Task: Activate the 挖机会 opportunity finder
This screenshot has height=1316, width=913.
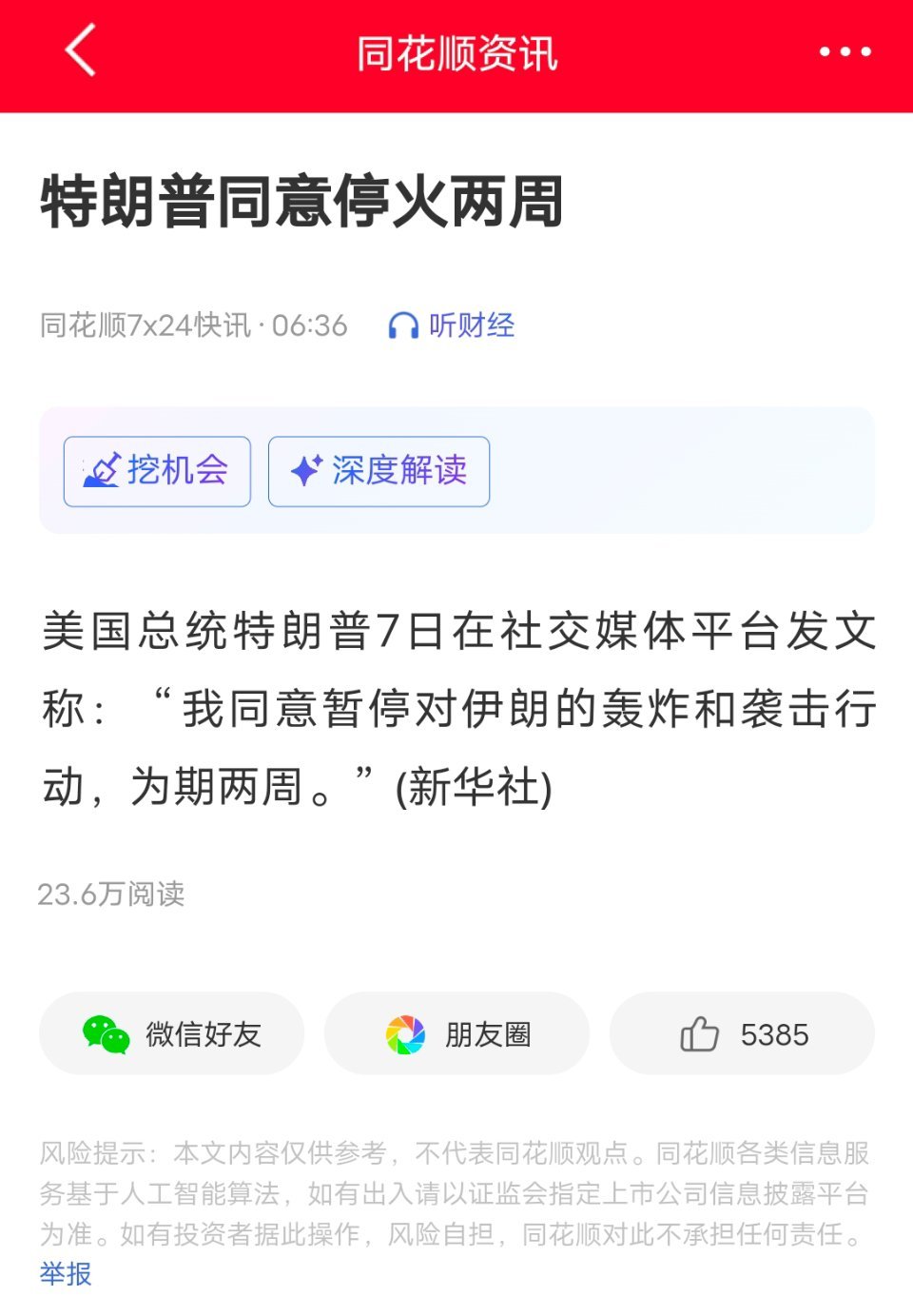Action: [x=156, y=470]
